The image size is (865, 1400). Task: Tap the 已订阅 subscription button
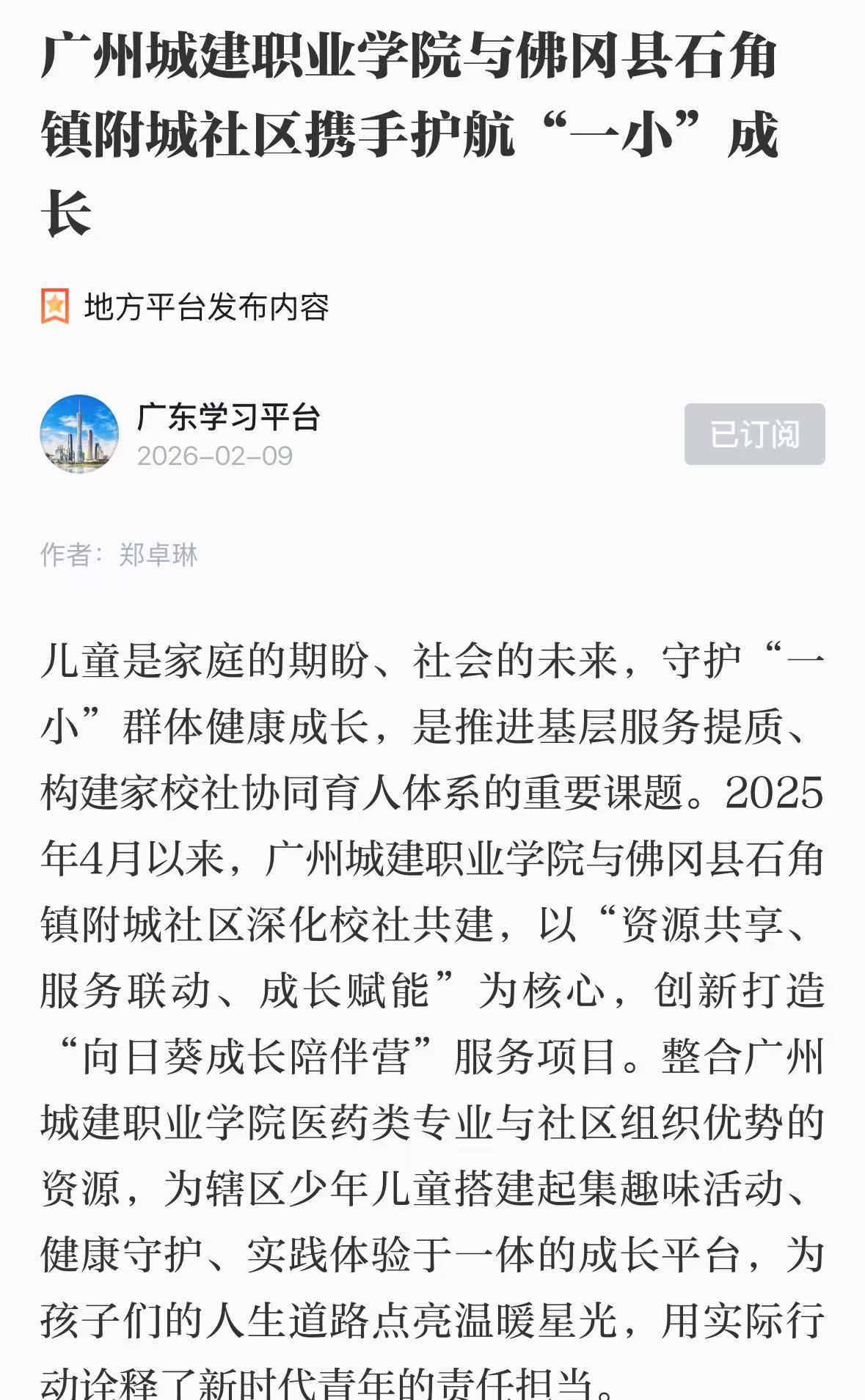click(x=754, y=434)
